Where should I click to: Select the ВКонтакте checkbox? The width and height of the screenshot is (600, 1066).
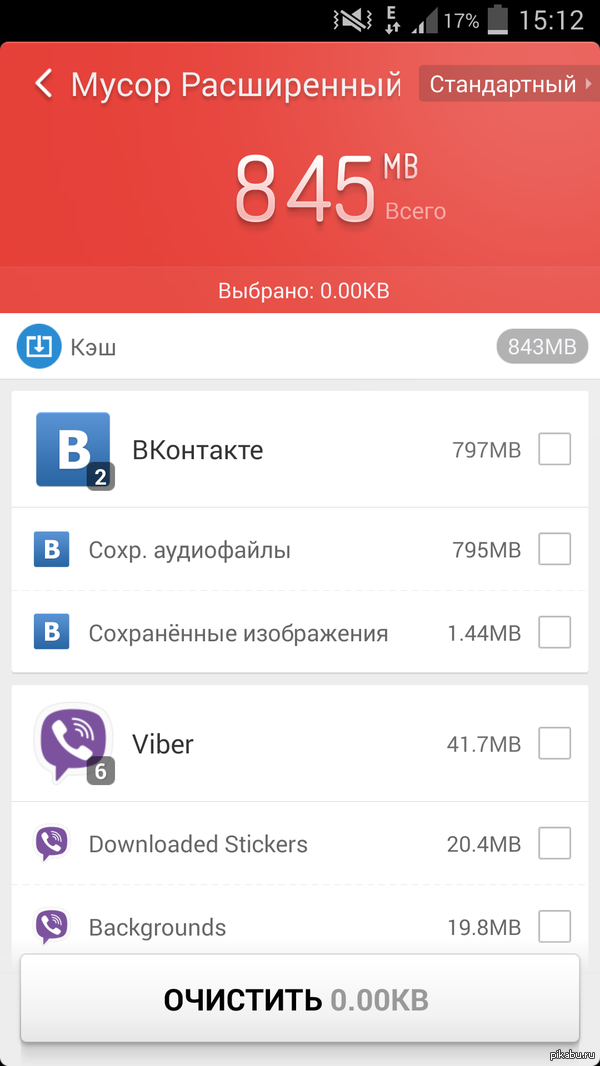click(x=555, y=449)
